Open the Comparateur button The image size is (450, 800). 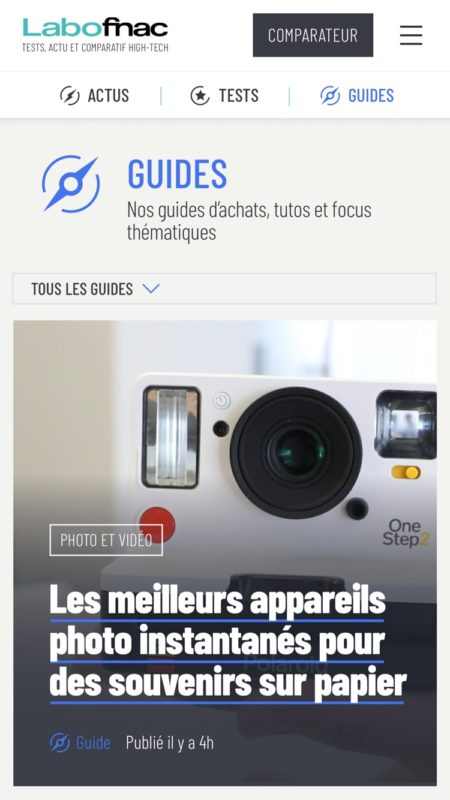[313, 35]
